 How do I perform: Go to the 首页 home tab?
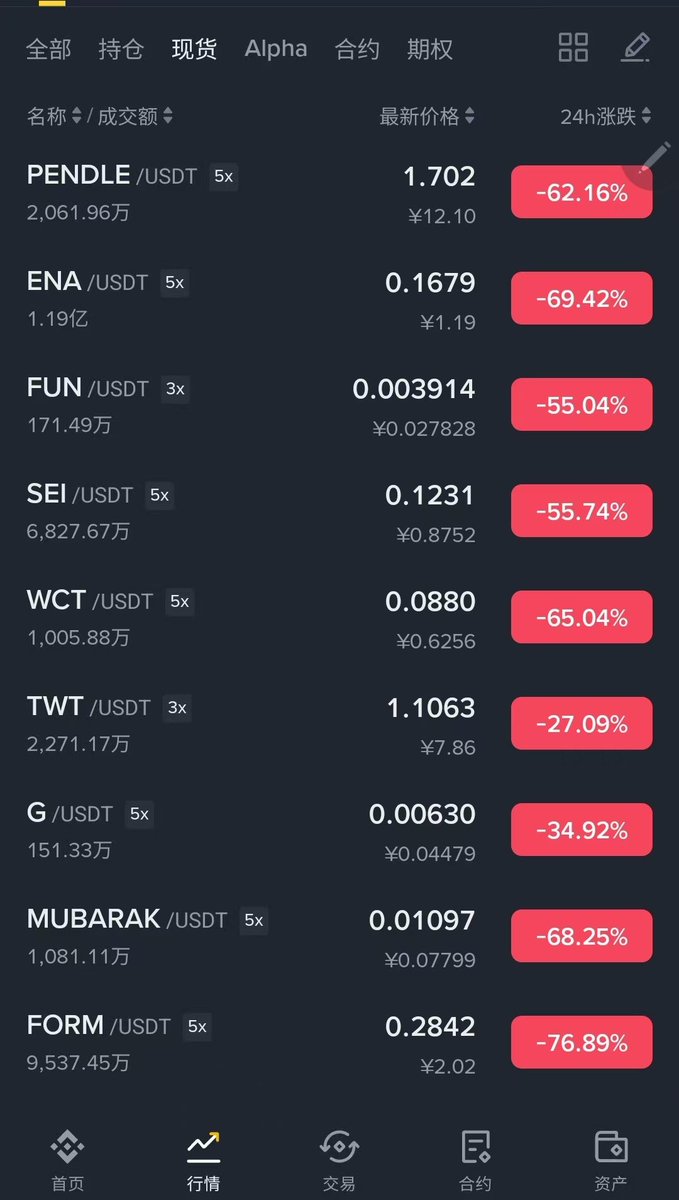pyautogui.click(x=68, y=1160)
